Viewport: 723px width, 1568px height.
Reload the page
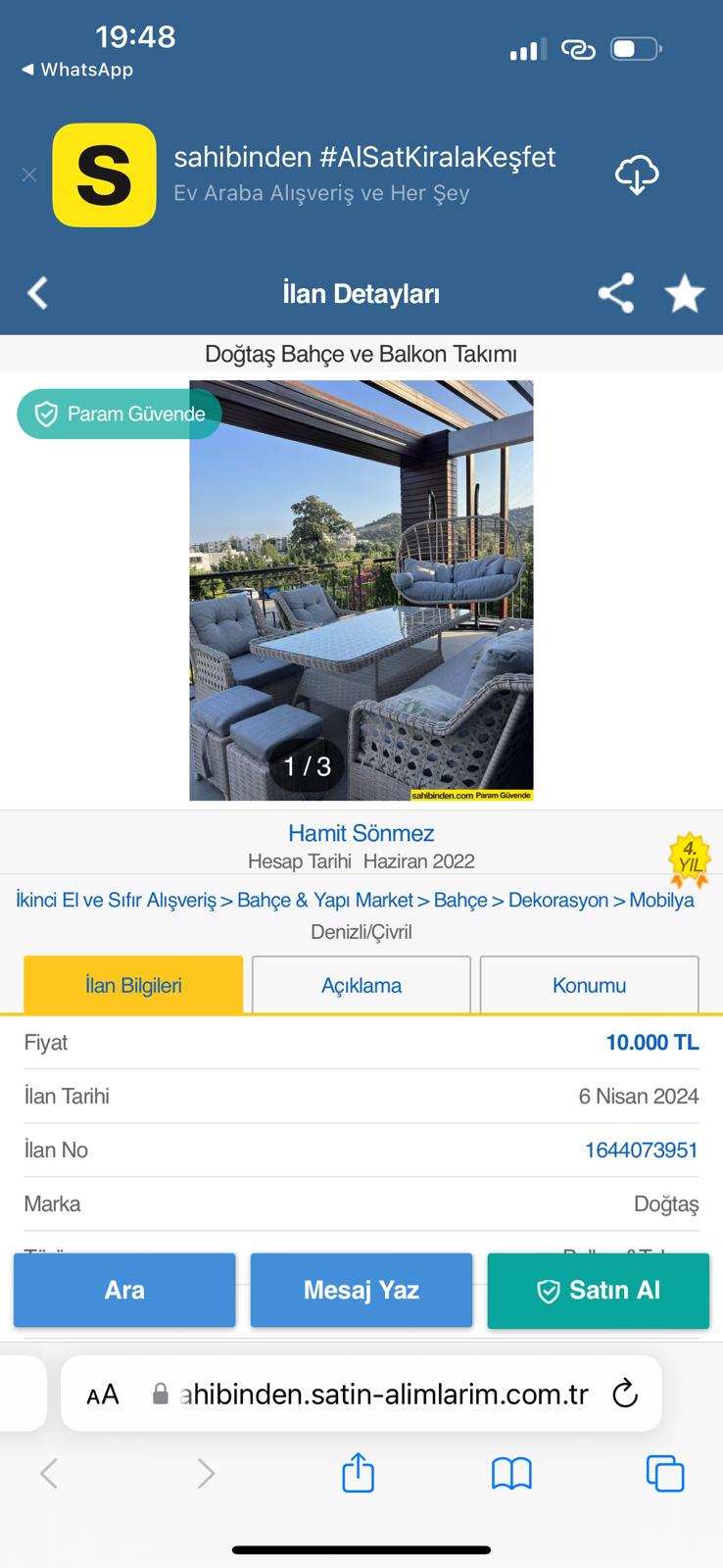(x=625, y=1394)
